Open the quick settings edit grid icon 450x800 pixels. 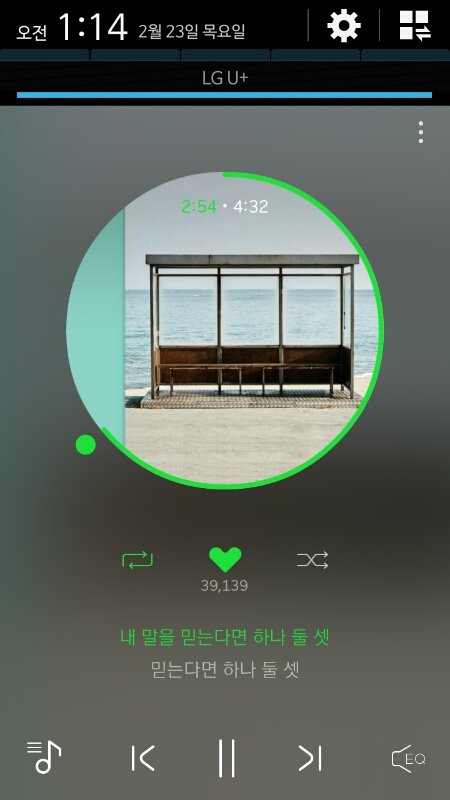tap(415, 26)
